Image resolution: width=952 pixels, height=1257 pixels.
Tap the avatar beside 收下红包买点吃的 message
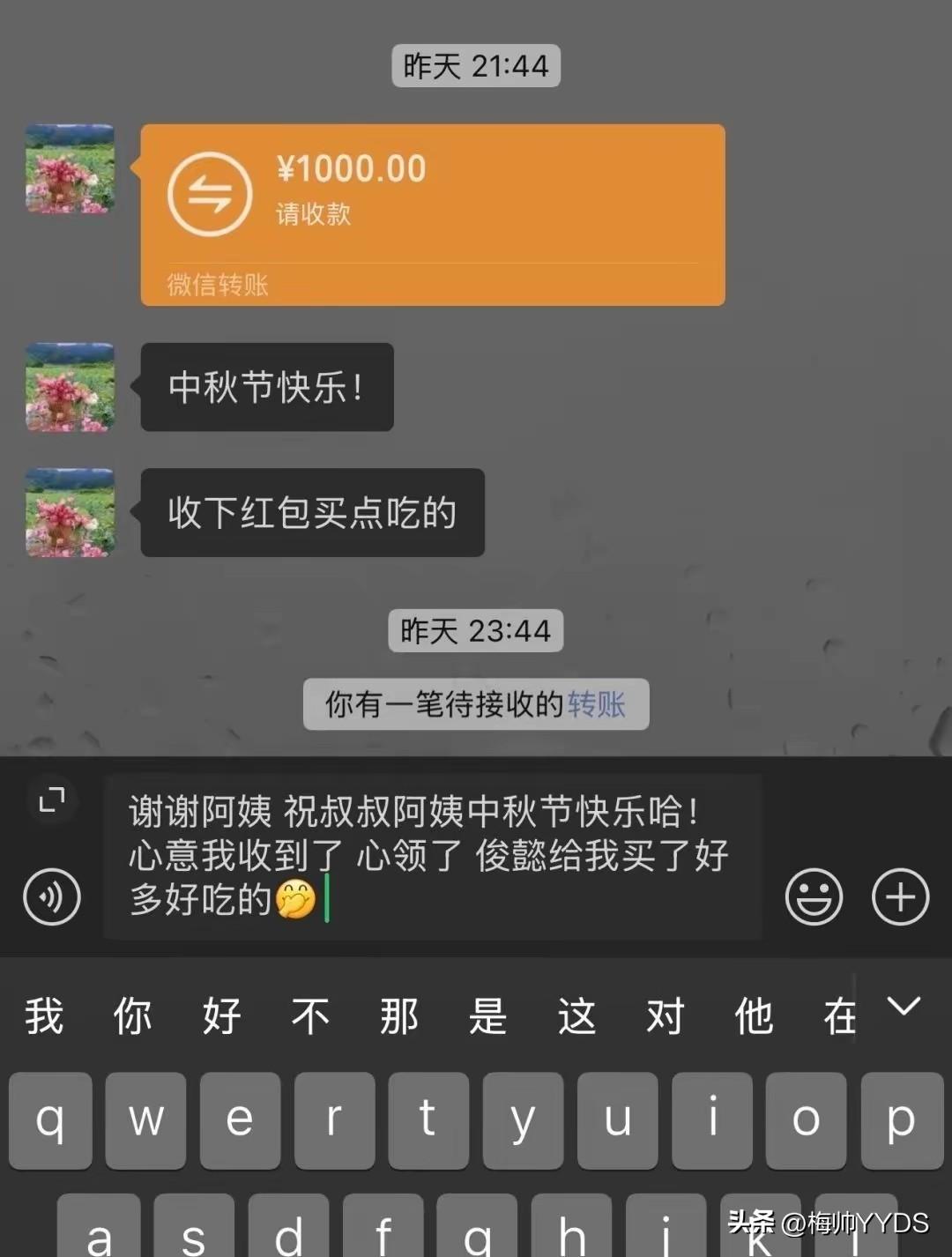click(x=70, y=513)
